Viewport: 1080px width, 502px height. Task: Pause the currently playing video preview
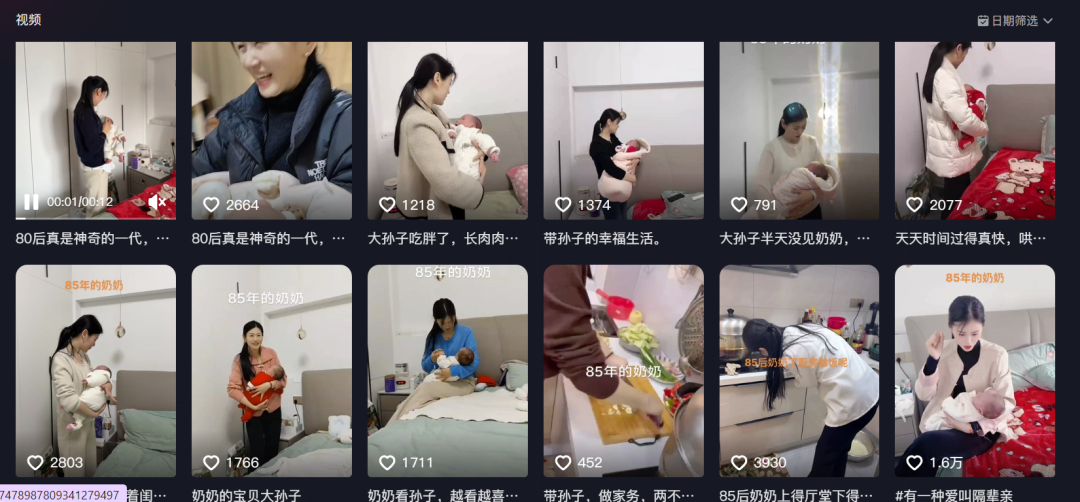point(31,202)
